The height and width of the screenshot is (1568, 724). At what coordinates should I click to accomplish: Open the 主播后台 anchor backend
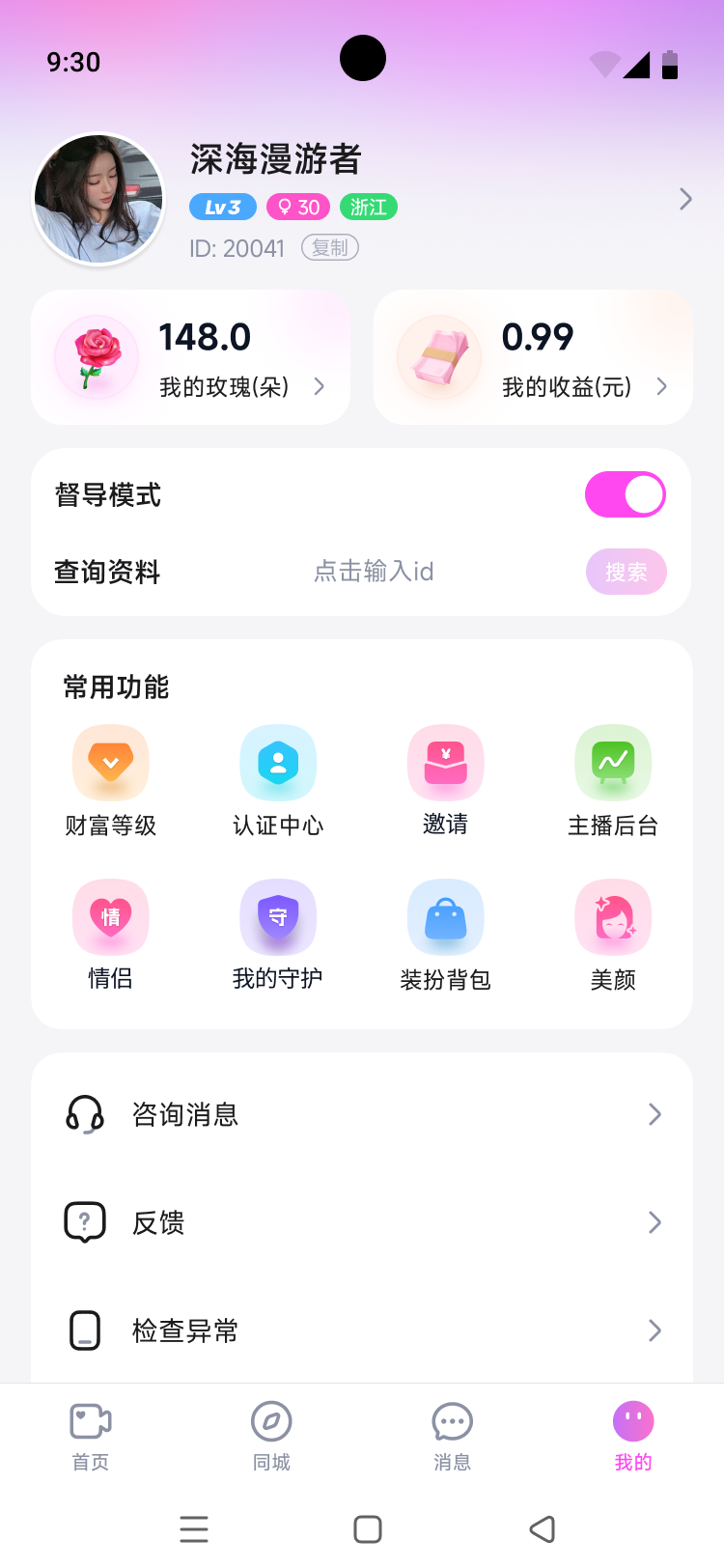[612, 779]
